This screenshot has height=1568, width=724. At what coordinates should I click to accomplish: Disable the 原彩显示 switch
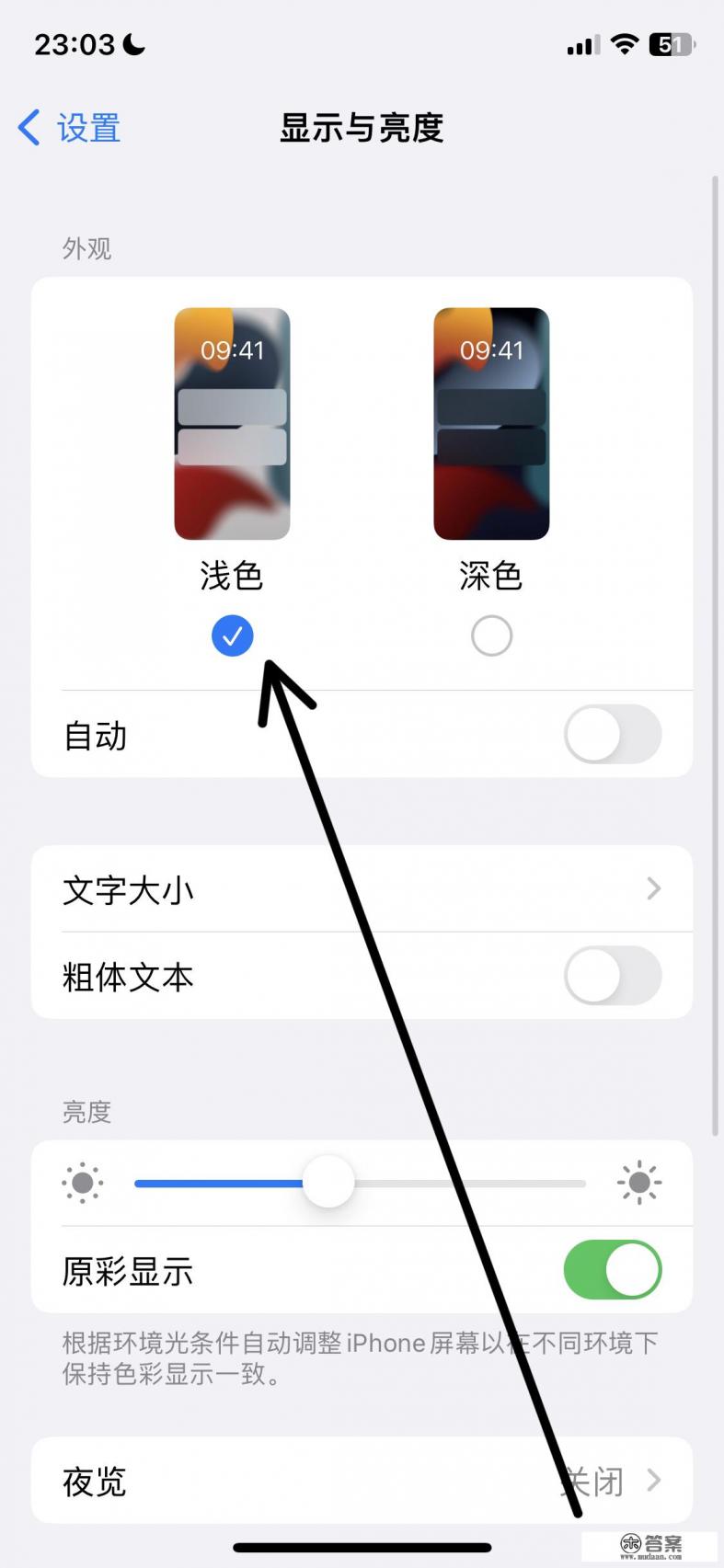pos(614,1270)
